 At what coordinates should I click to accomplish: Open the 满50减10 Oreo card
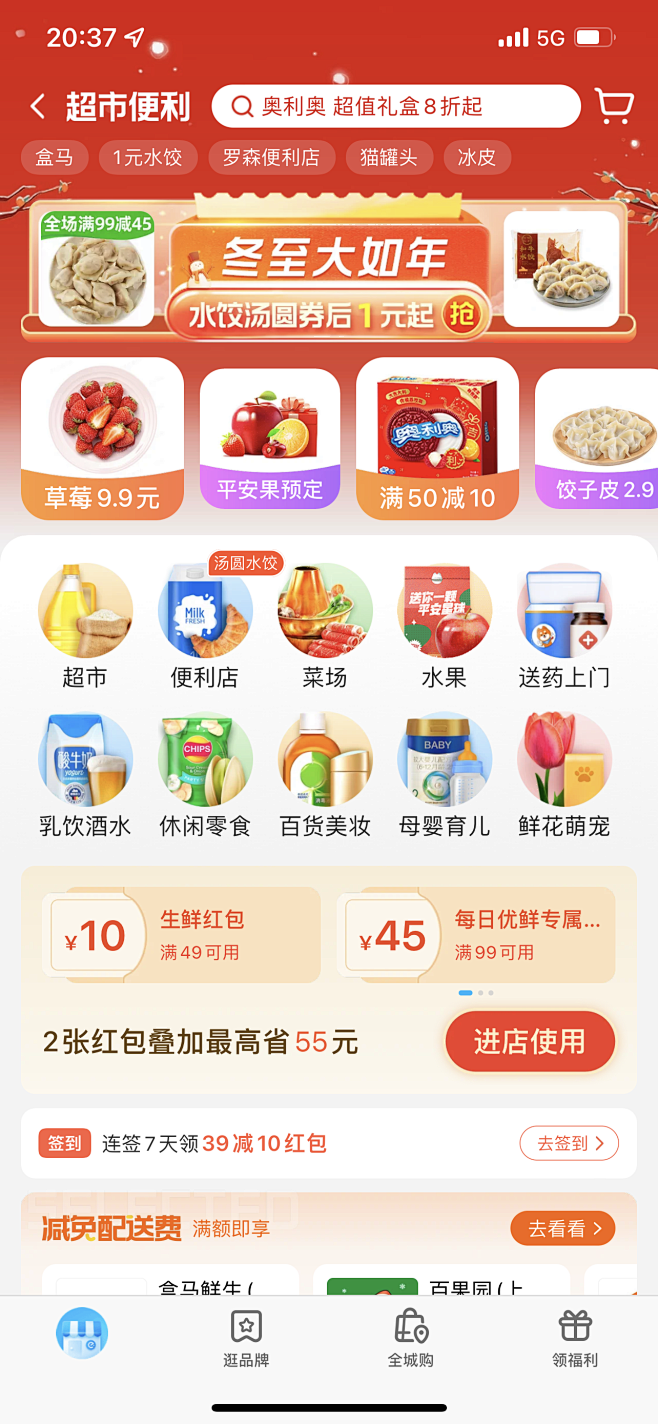(437, 438)
